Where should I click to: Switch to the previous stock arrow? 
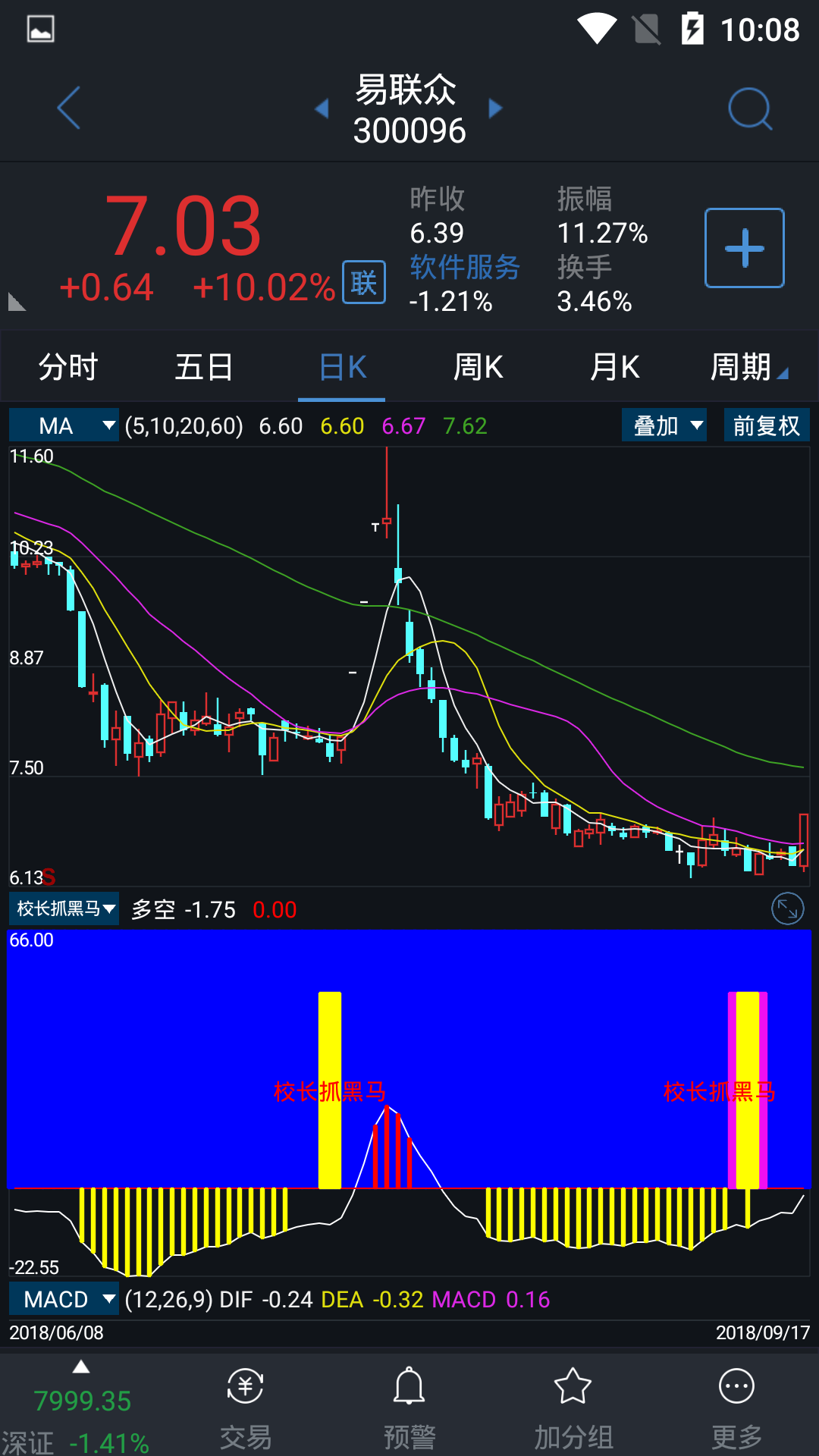click(x=322, y=108)
